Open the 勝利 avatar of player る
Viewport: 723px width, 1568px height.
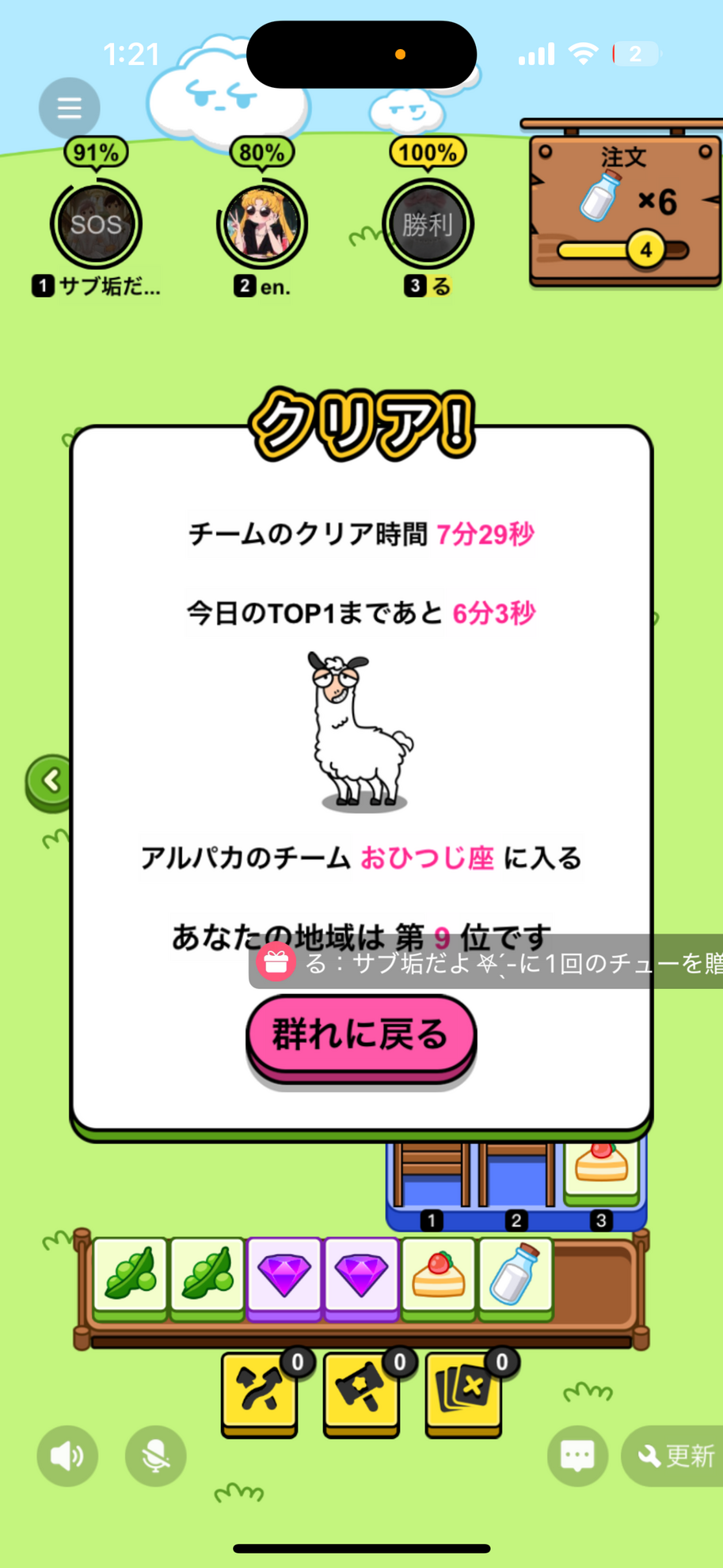click(428, 224)
